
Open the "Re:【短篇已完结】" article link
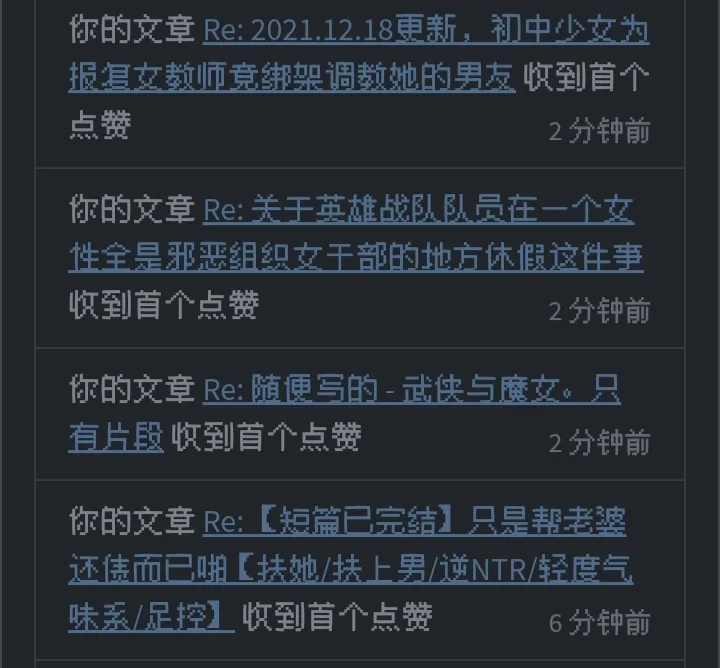tap(414, 522)
